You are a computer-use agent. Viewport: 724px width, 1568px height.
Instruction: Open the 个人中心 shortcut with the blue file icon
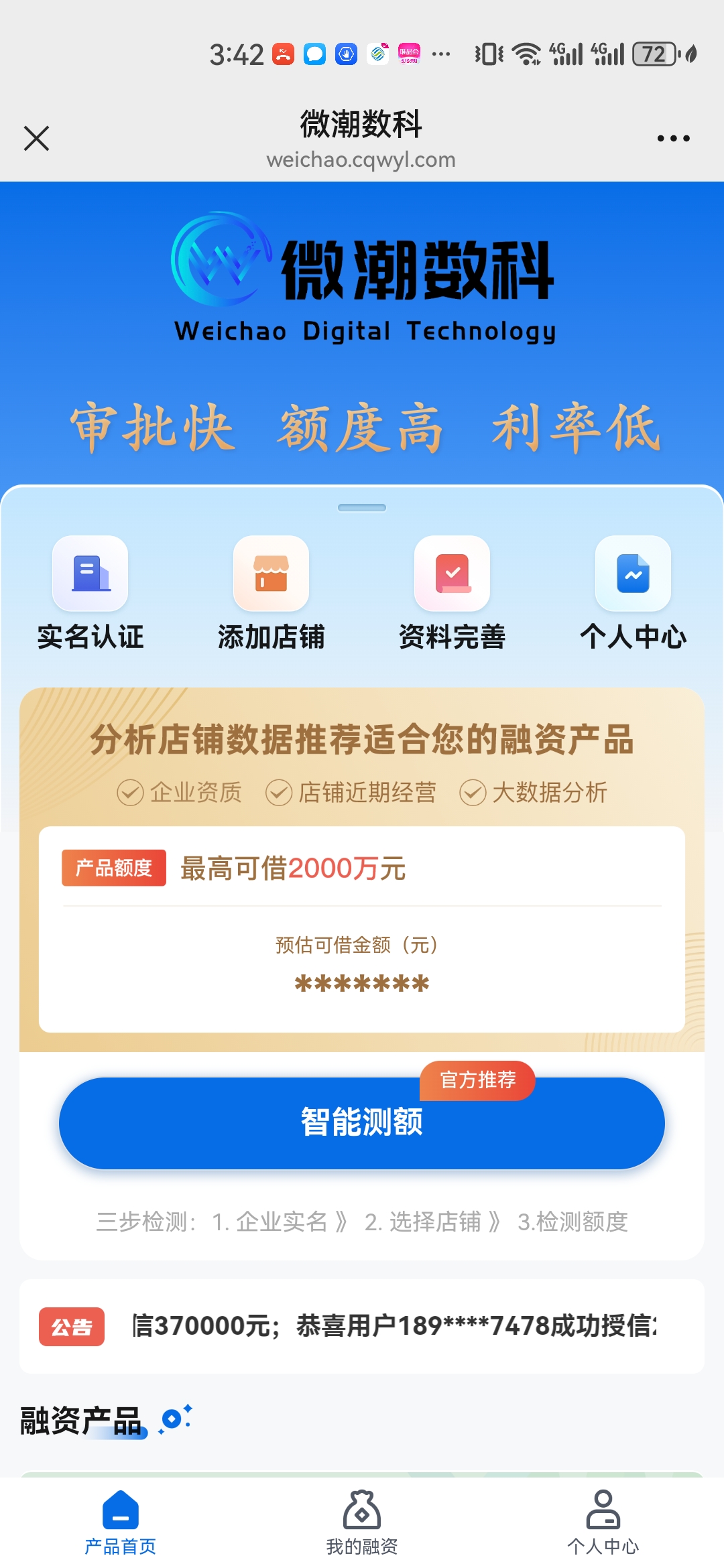click(x=633, y=593)
